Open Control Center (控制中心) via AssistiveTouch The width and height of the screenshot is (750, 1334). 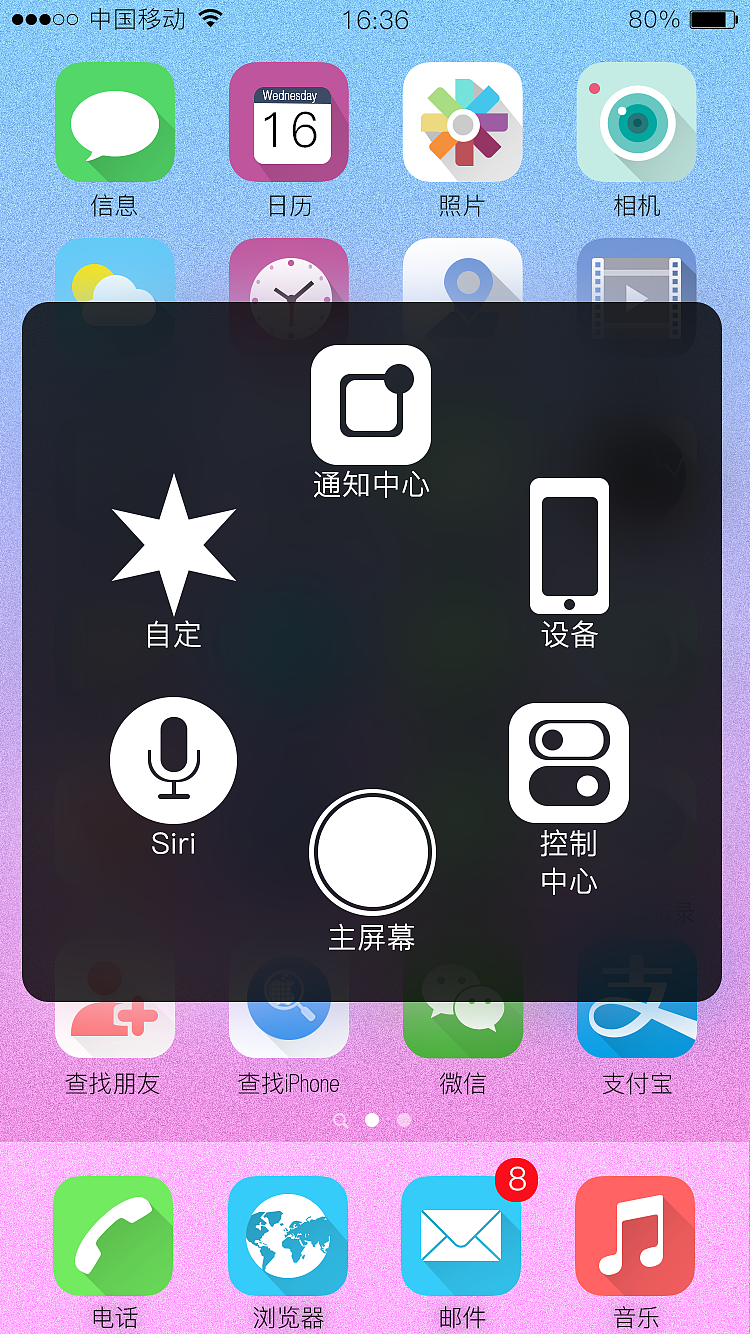tap(569, 762)
